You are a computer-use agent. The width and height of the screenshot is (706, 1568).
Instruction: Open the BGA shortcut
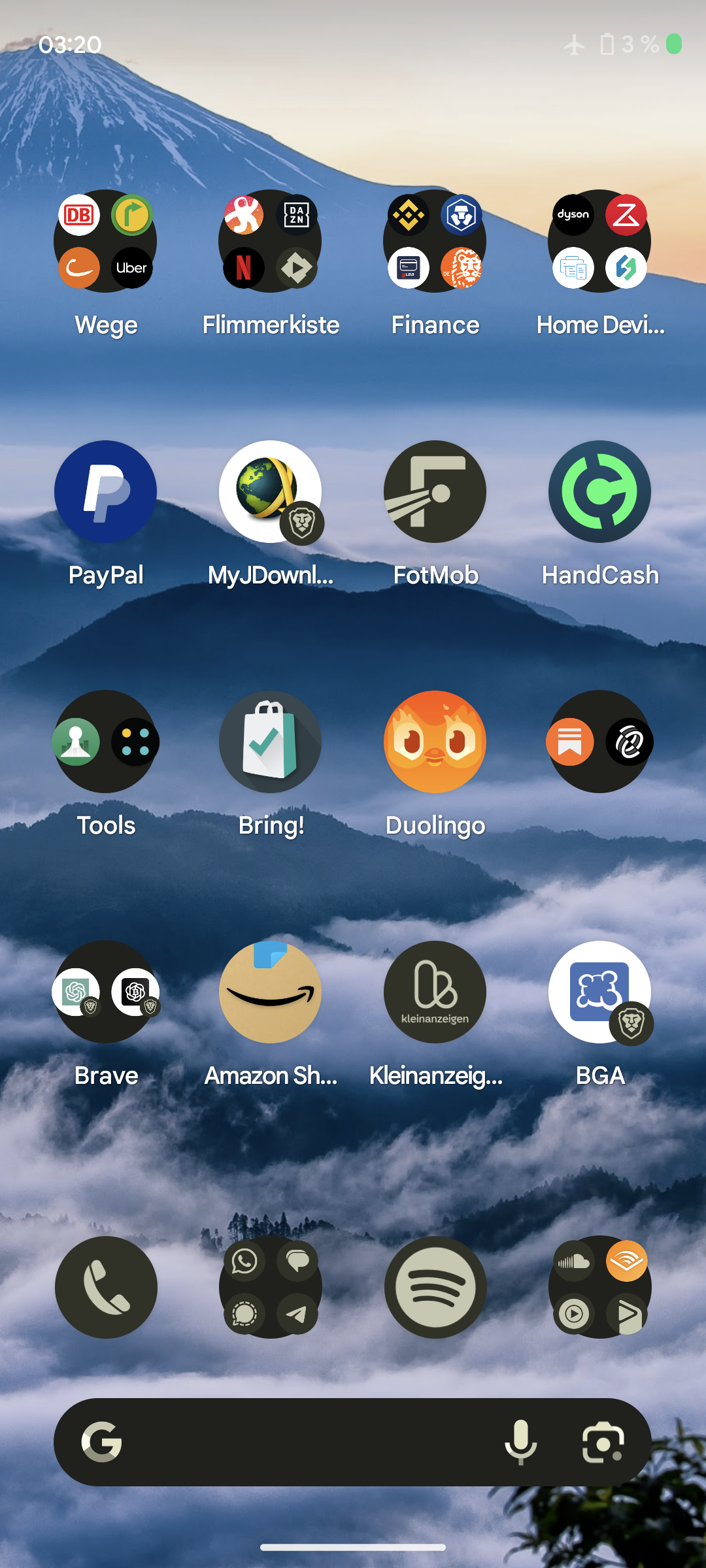599,992
